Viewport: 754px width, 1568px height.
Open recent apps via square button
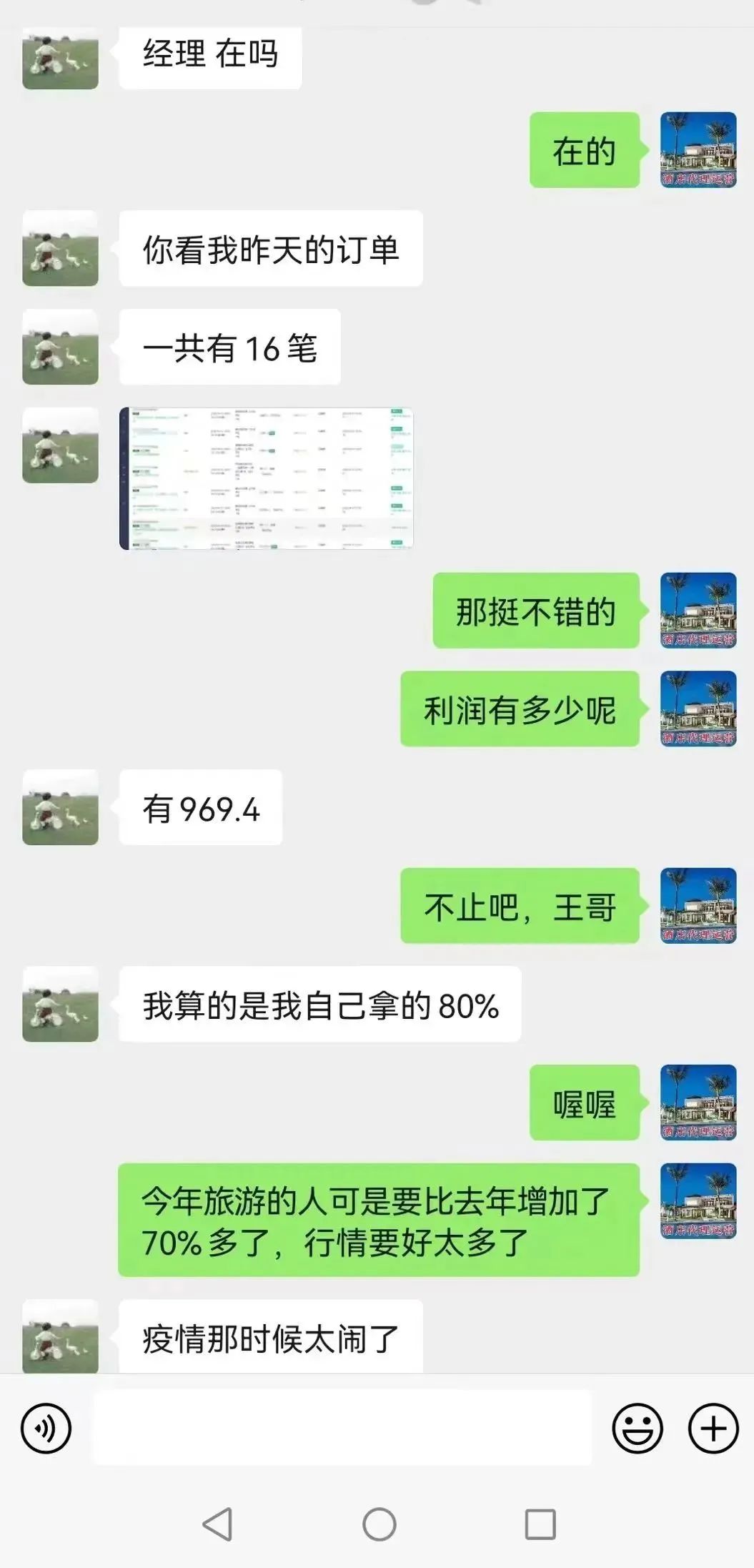(x=540, y=1524)
